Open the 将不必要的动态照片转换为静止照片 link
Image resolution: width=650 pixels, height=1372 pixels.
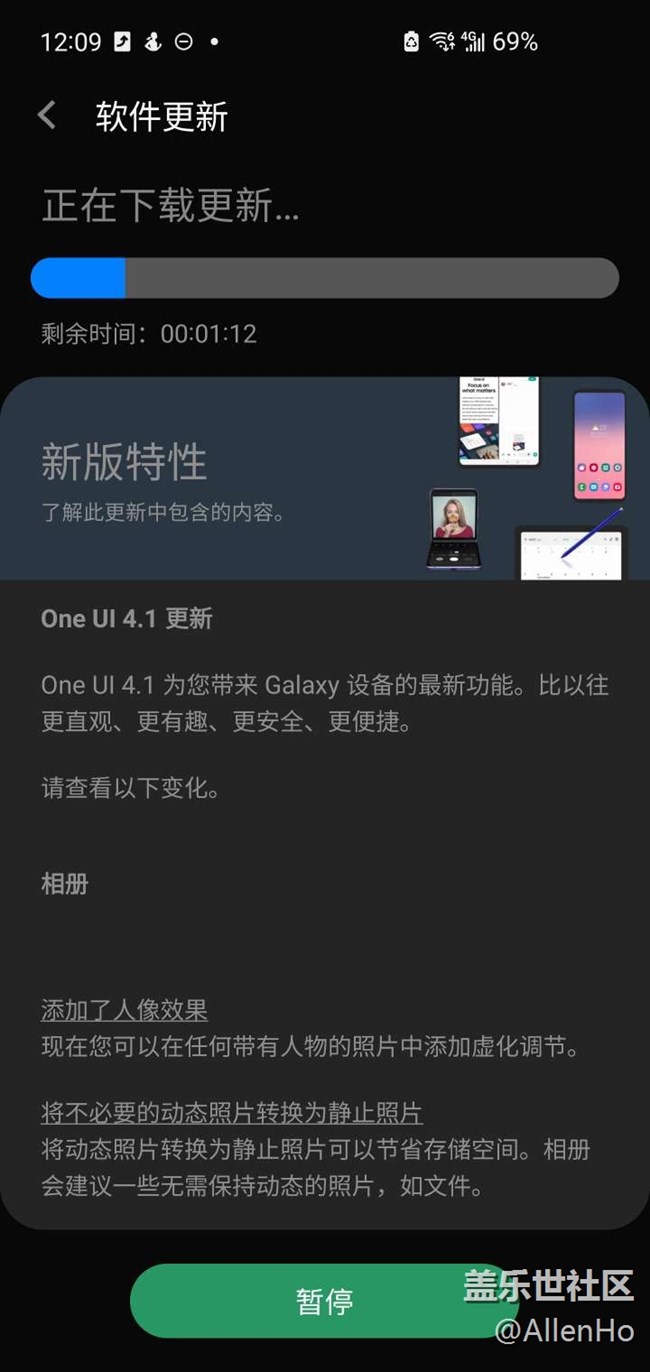tap(231, 1112)
